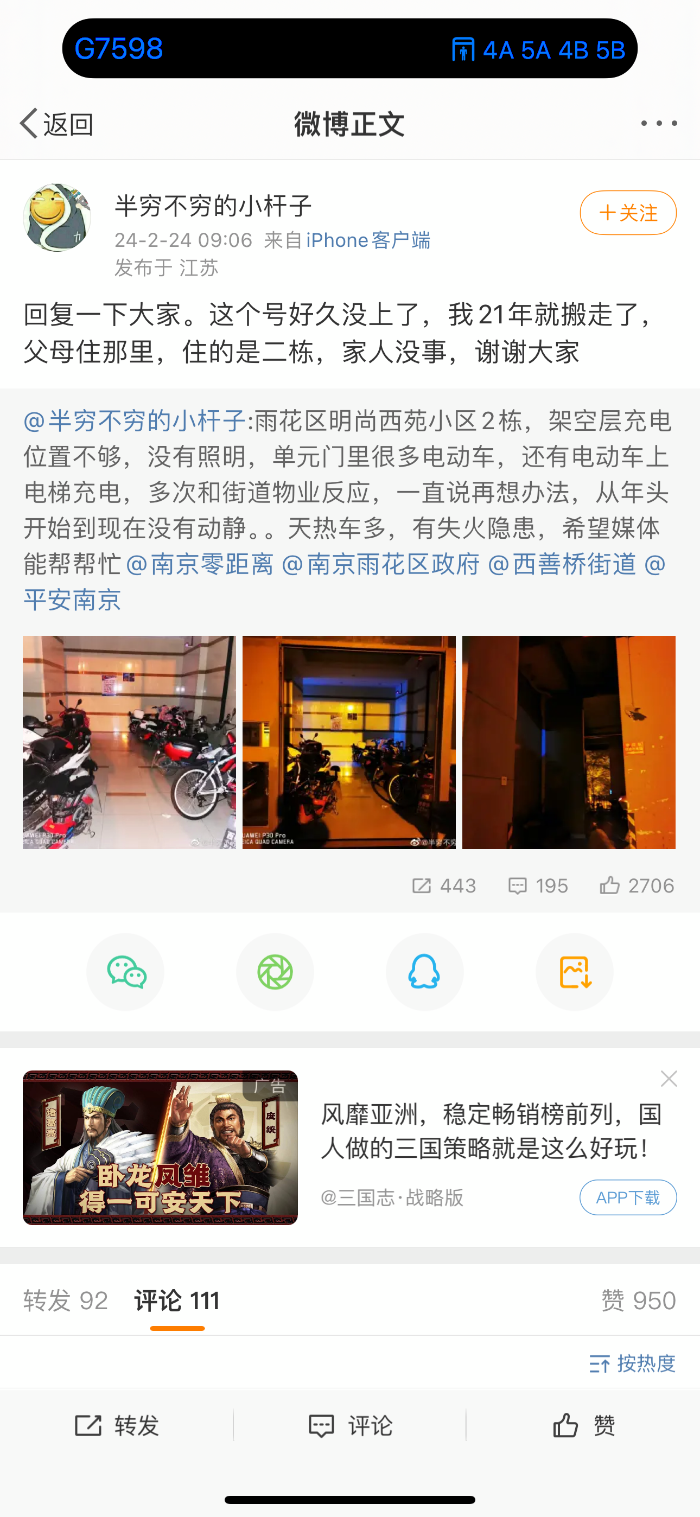The height and width of the screenshot is (1517, 700).
Task: Open the @西善桥街道 mention
Action: click(561, 564)
